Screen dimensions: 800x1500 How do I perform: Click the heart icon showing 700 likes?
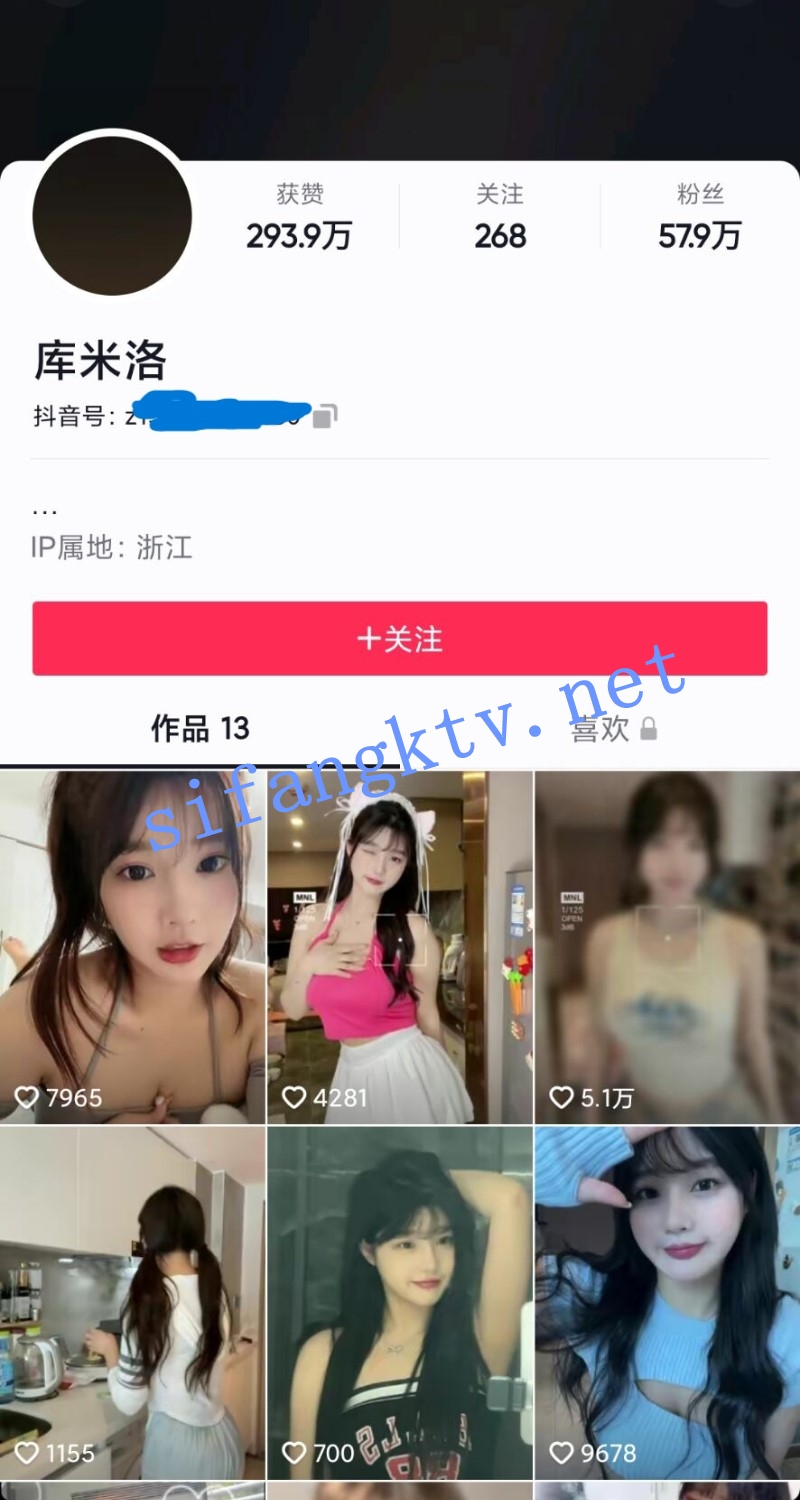(x=293, y=1453)
